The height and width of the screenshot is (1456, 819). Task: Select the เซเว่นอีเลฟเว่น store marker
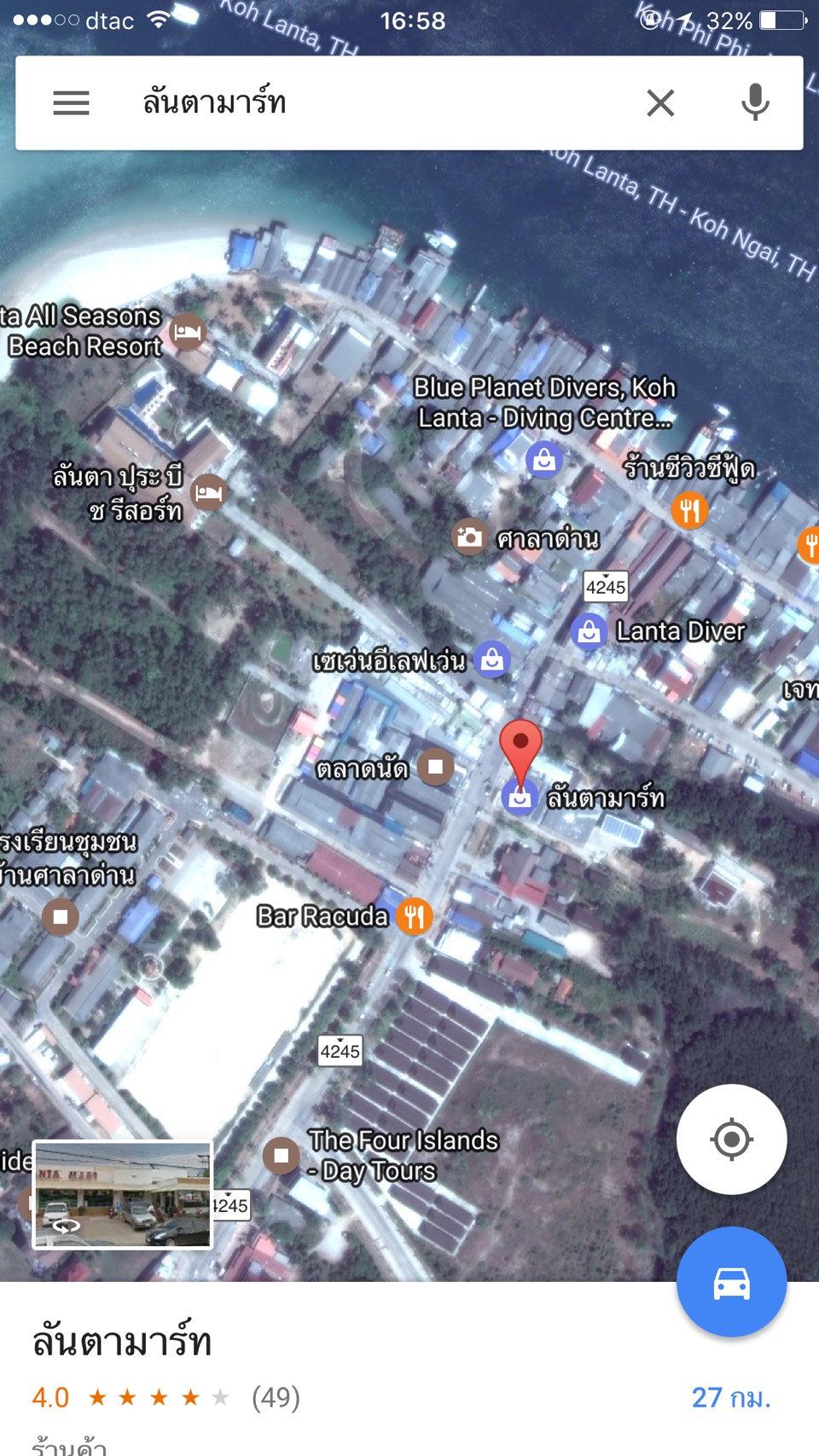click(491, 659)
